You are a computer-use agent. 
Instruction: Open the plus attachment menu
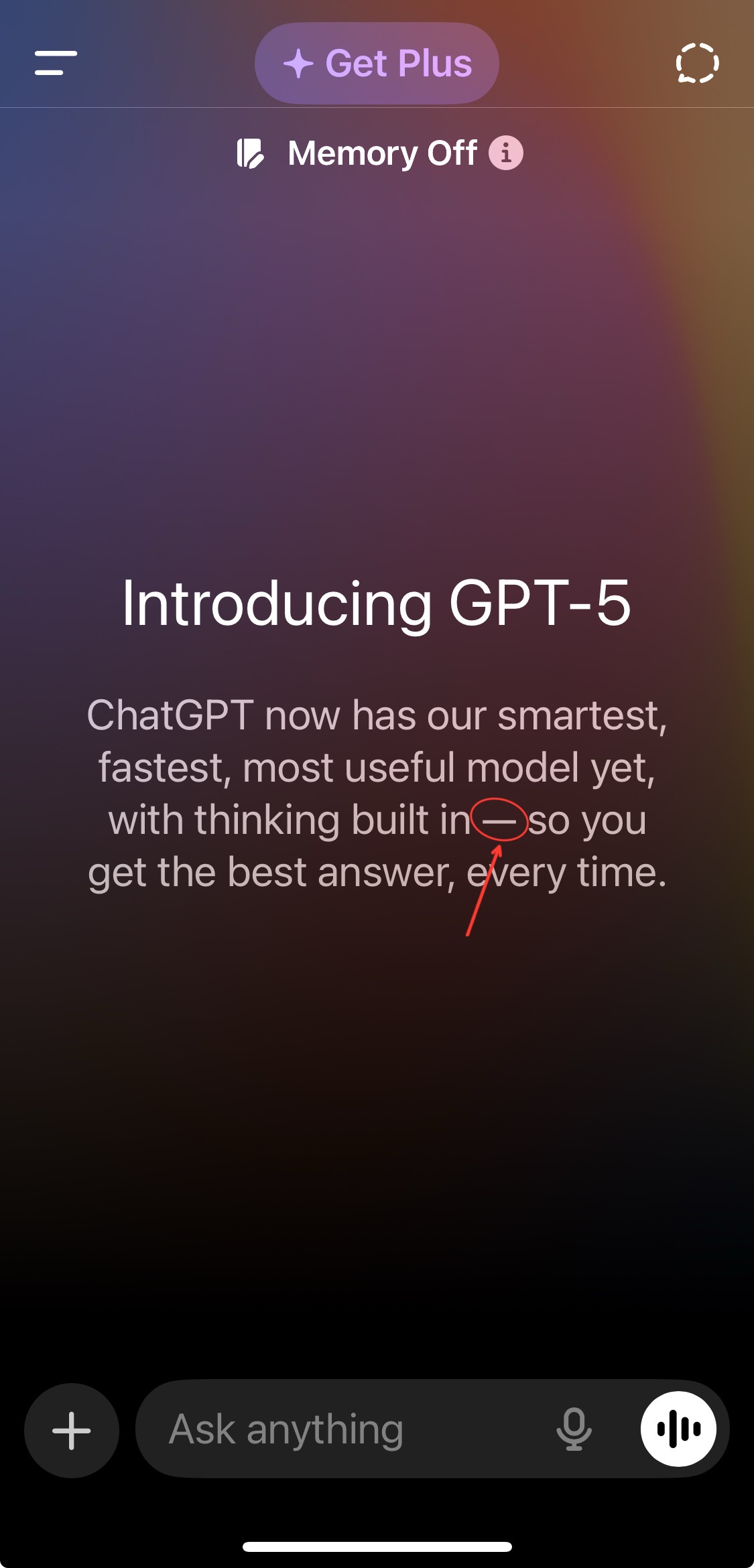[72, 1430]
